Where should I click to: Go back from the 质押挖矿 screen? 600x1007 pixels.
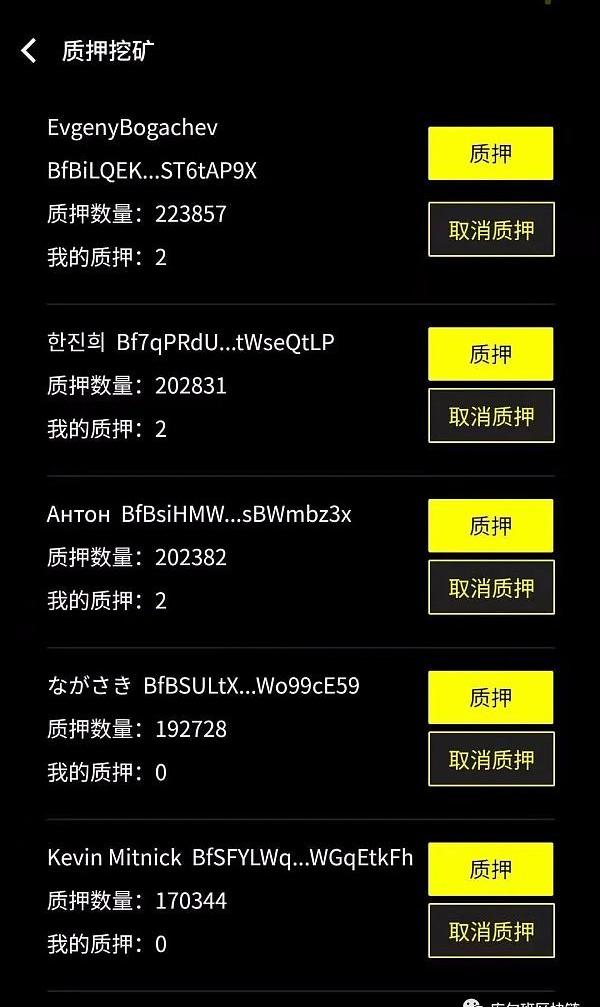point(29,51)
